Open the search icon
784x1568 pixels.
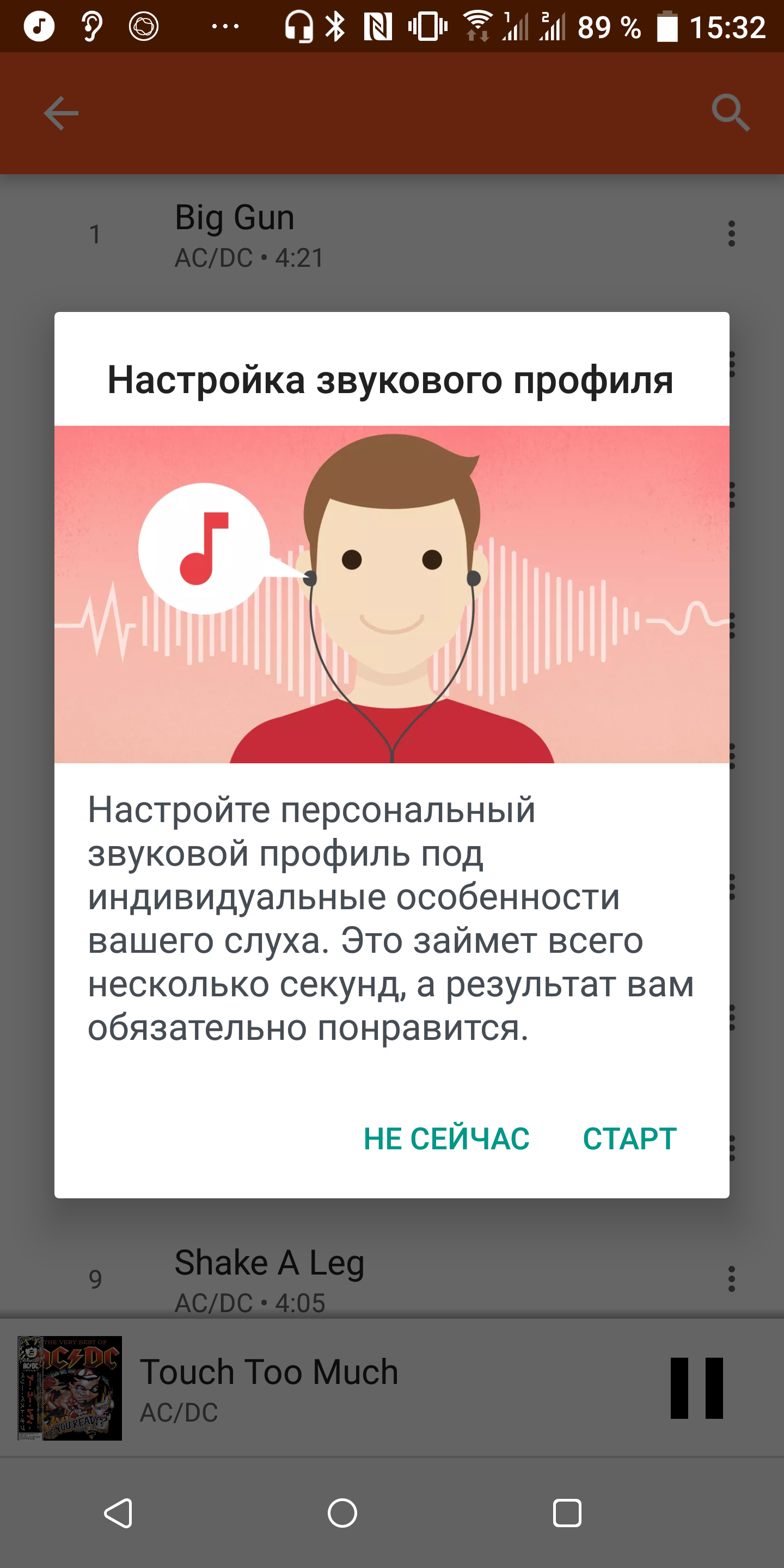click(730, 113)
